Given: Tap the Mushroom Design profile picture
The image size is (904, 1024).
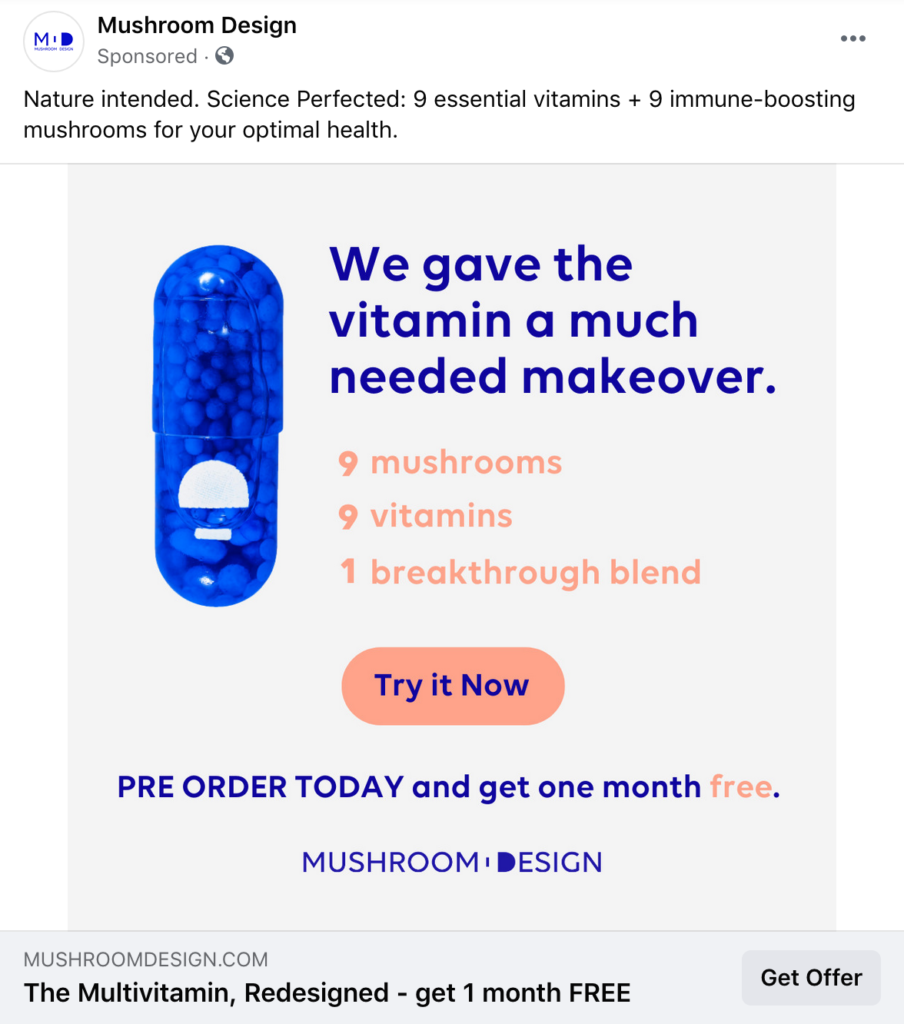Looking at the screenshot, I should point(53,41).
